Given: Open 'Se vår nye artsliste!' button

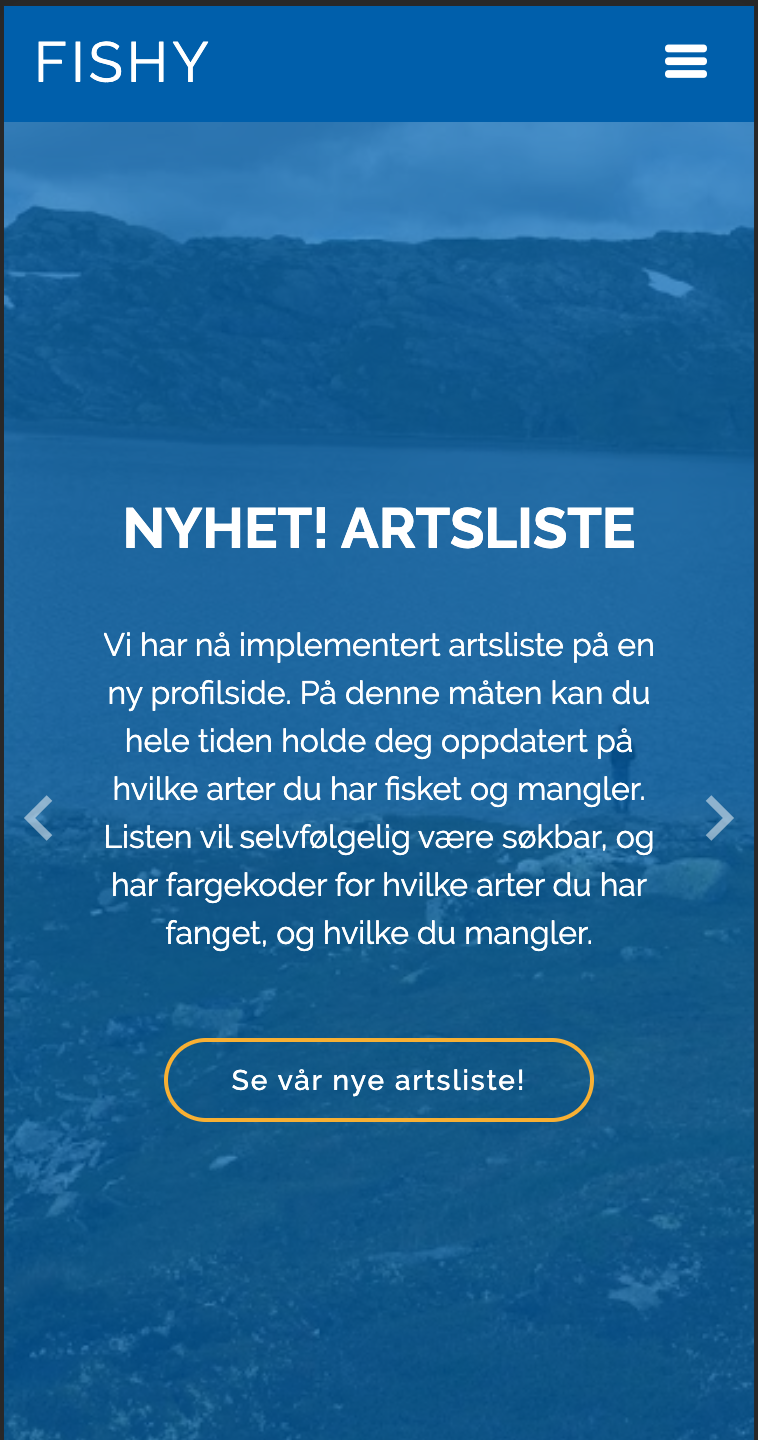Looking at the screenshot, I should point(379,1080).
